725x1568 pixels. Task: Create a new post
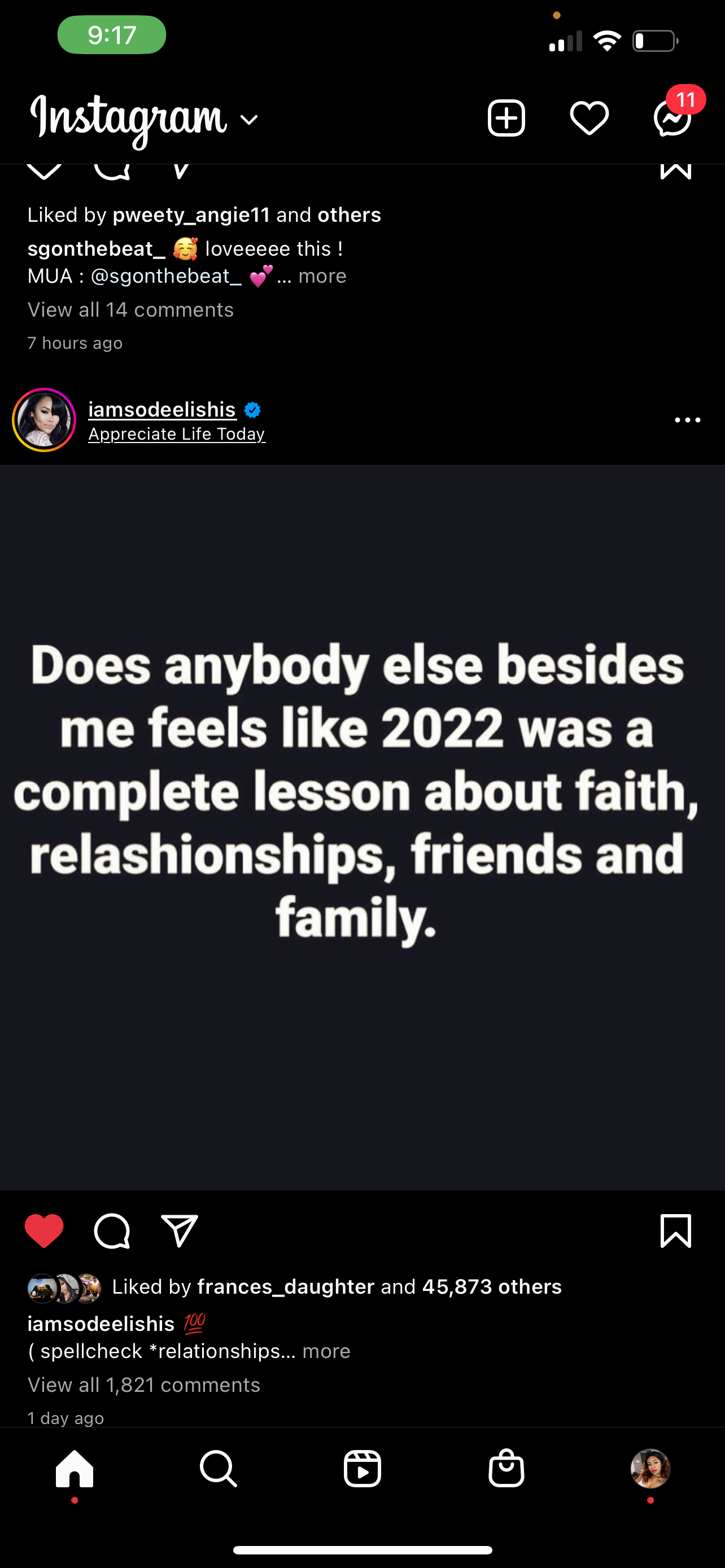point(506,117)
